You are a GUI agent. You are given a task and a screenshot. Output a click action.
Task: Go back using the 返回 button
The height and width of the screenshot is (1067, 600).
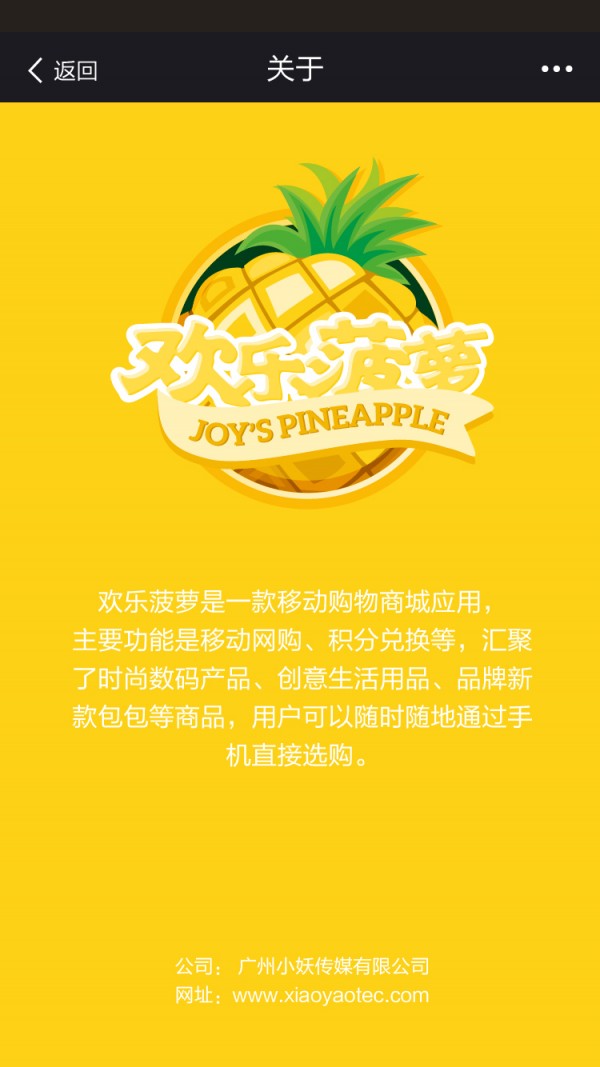[x=62, y=70]
